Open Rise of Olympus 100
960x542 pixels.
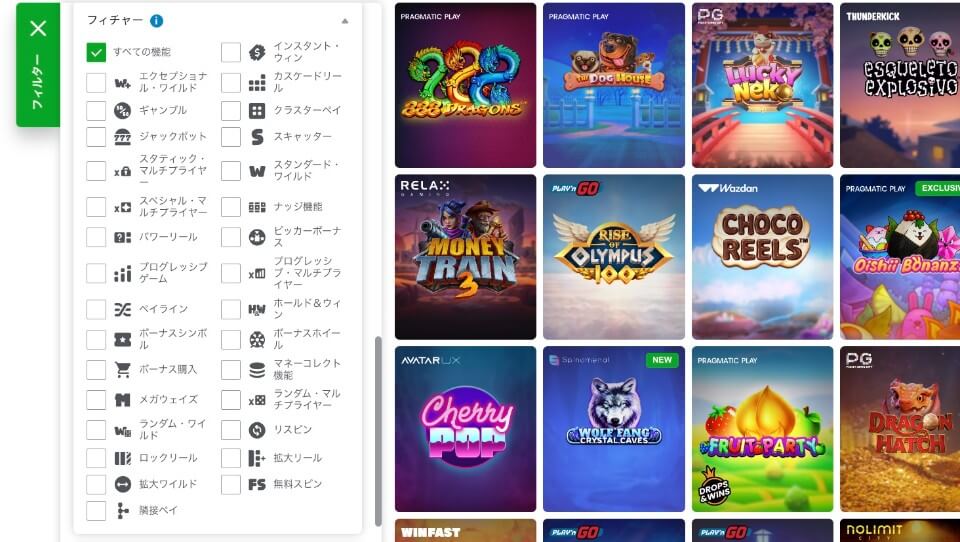(613, 257)
